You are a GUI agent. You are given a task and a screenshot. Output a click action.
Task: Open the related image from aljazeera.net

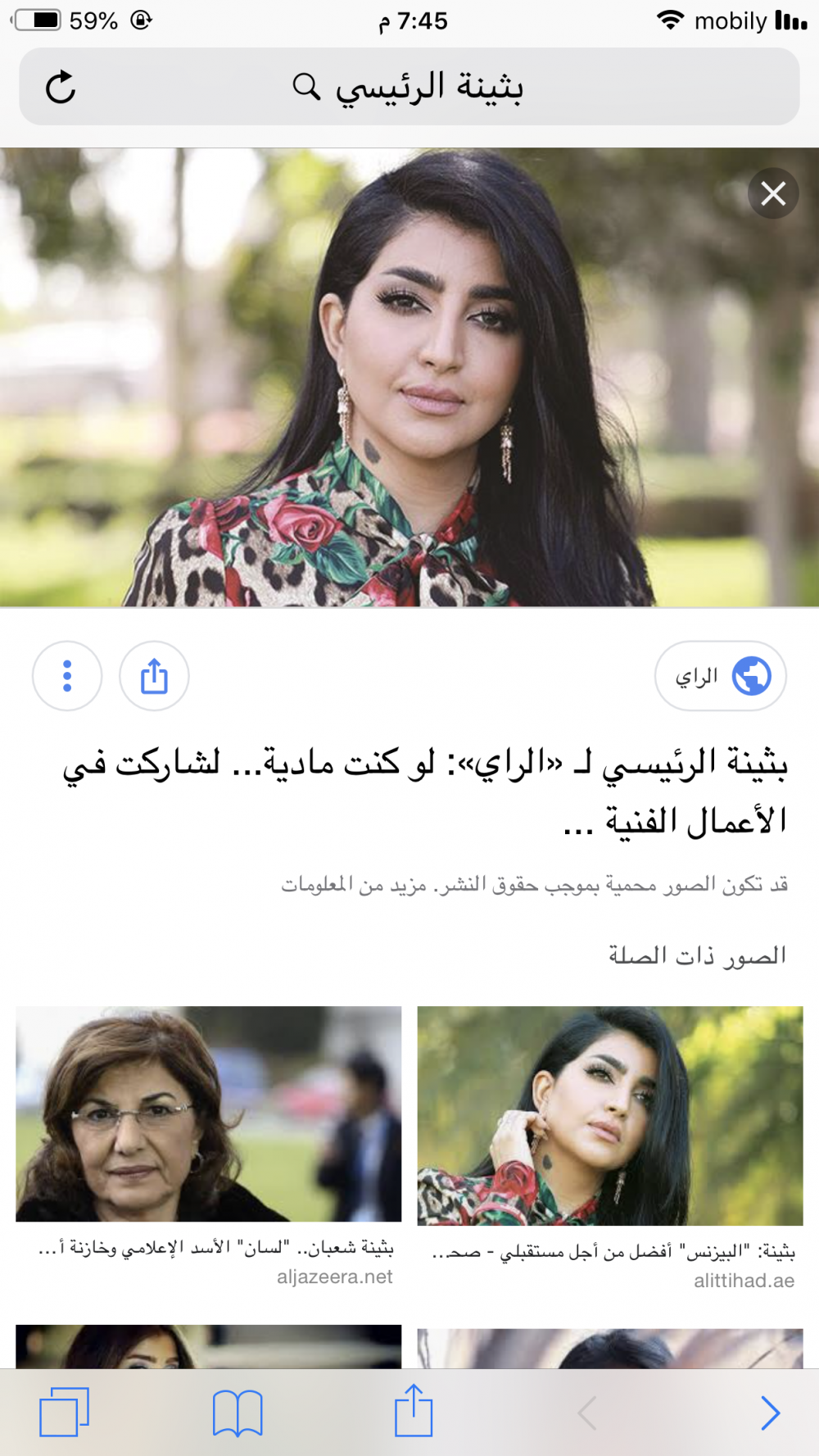[x=209, y=1114]
